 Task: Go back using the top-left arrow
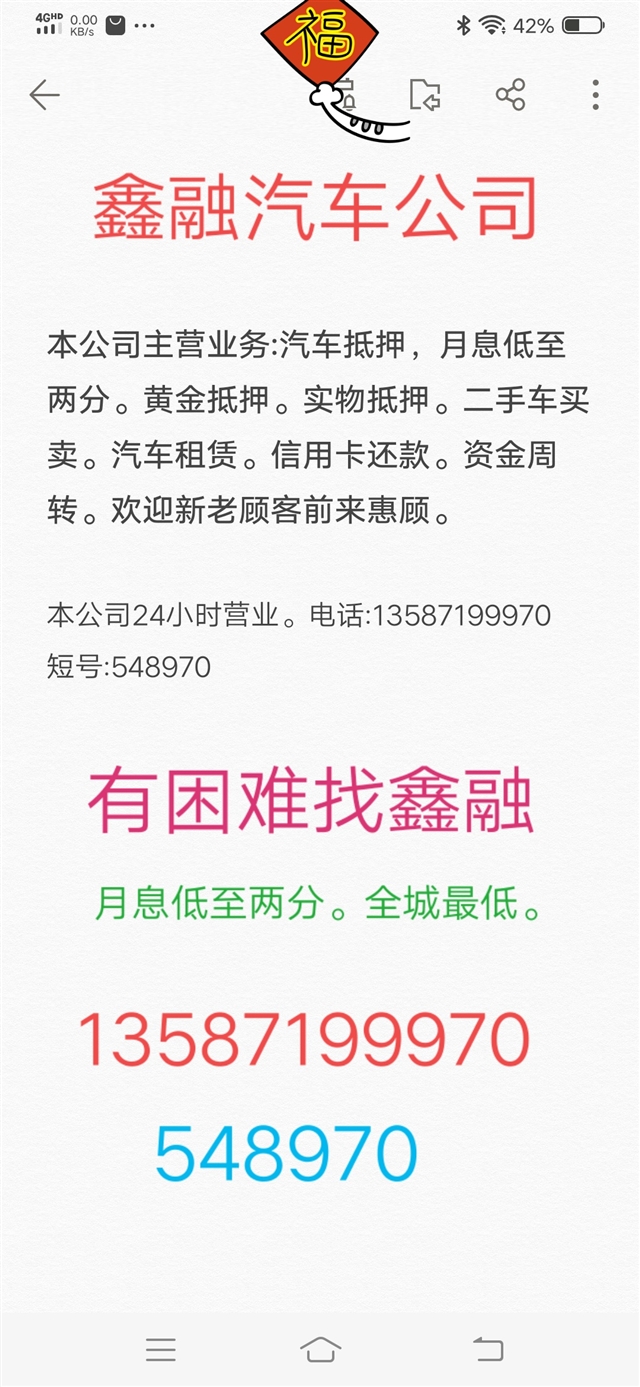[45, 95]
